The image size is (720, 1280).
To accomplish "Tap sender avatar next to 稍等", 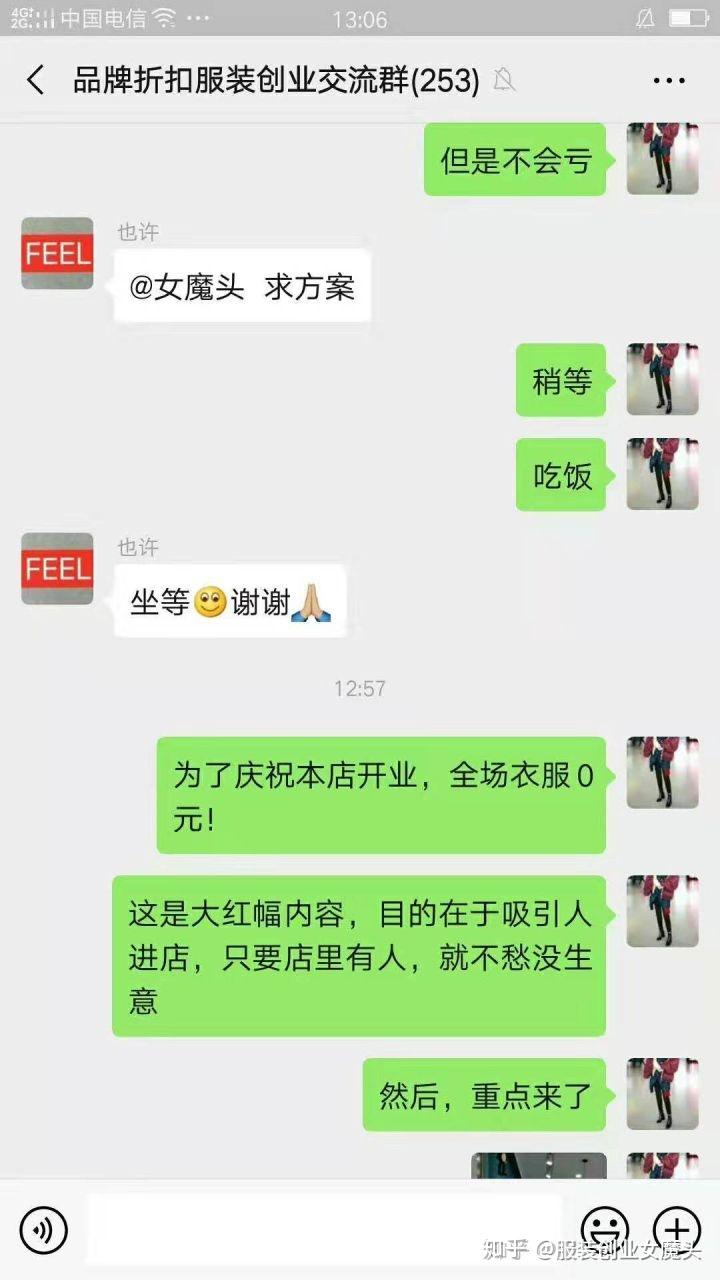I will point(662,380).
